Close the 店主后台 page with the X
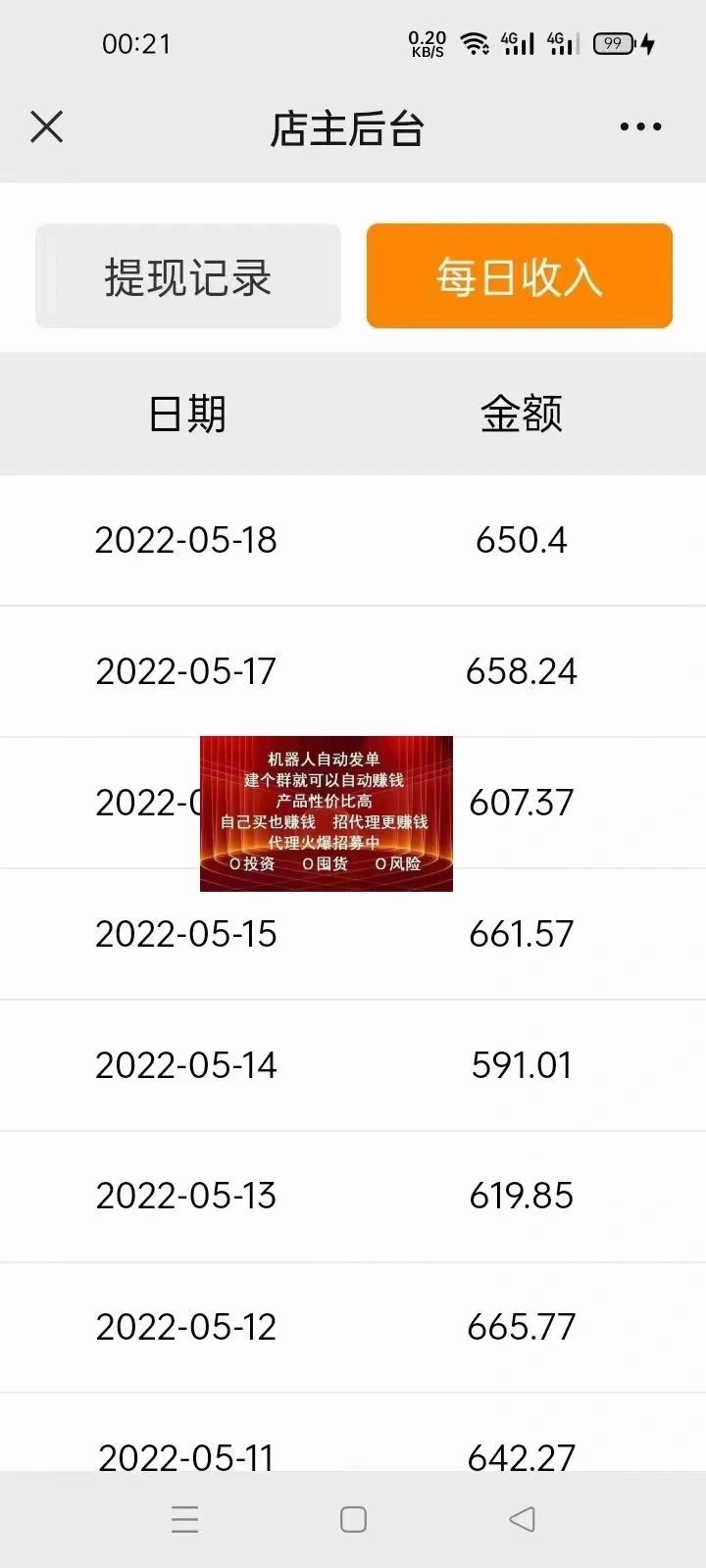This screenshot has height=1568, width=706. pyautogui.click(x=46, y=126)
